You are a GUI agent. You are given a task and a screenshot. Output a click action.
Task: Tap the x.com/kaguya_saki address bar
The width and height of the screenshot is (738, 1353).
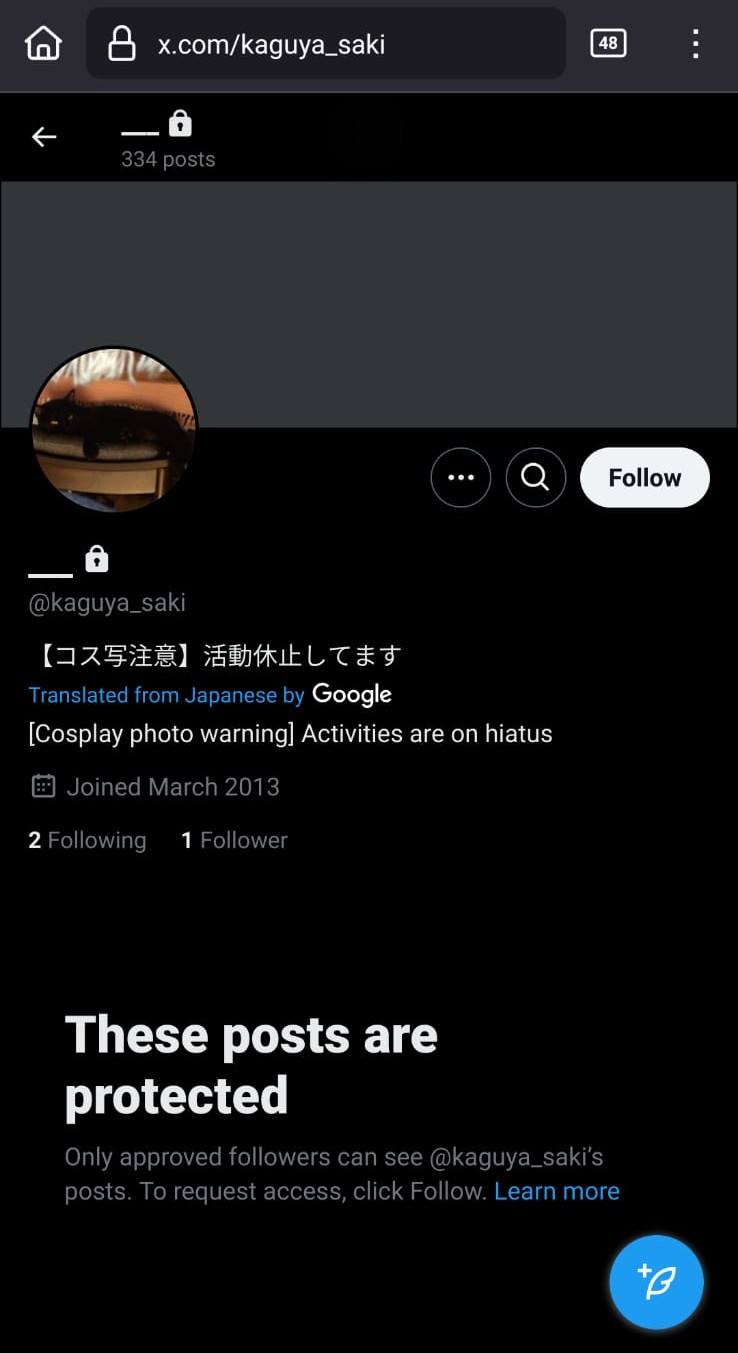[x=326, y=43]
